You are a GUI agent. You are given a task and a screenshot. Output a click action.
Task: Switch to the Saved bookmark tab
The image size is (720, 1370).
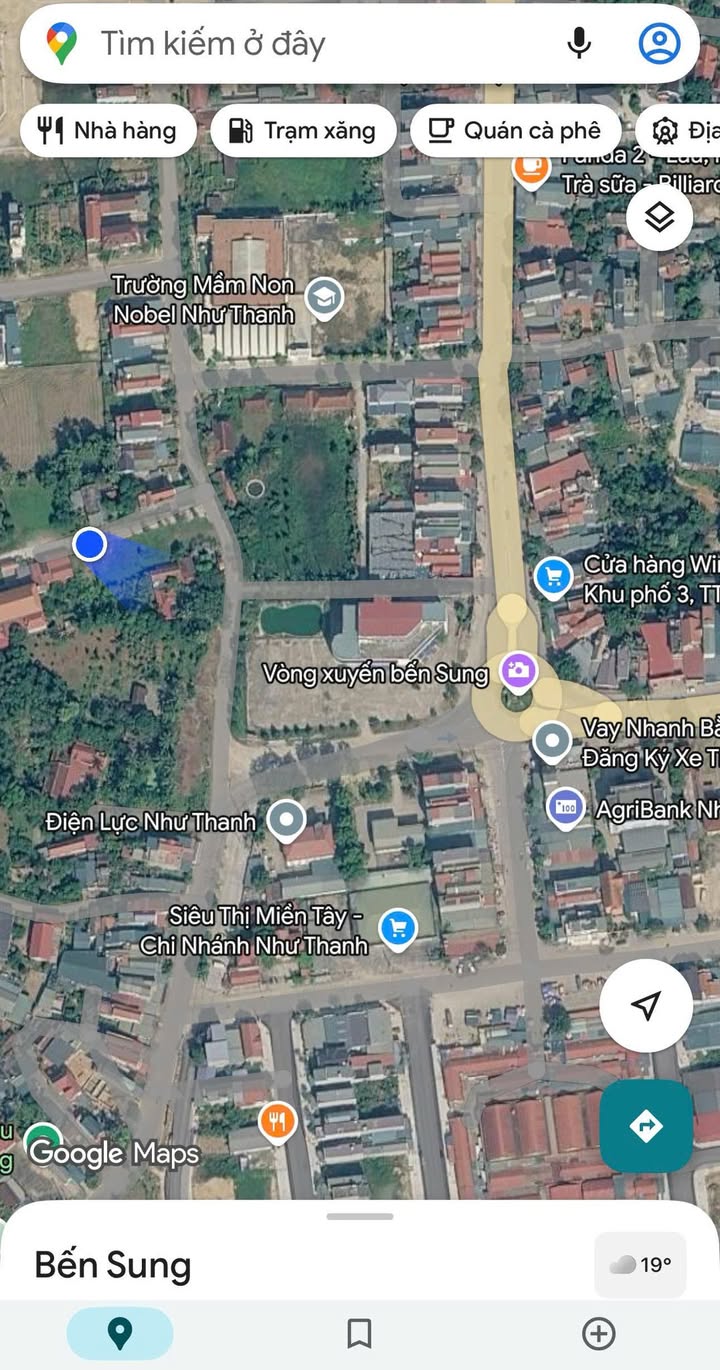point(359,1334)
